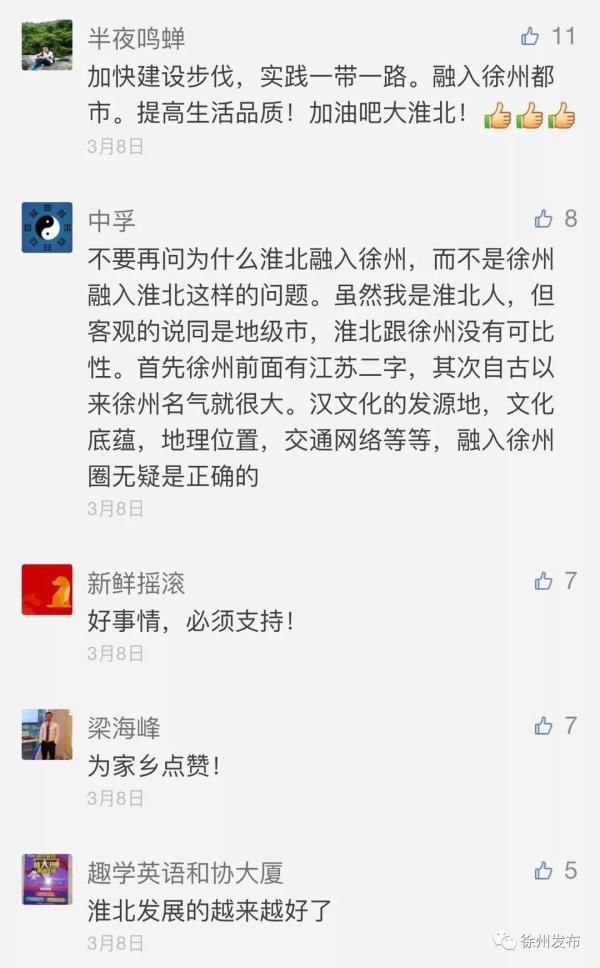
Task: Like 梁海峰's comment 为家乡点赞
Action: 543,725
